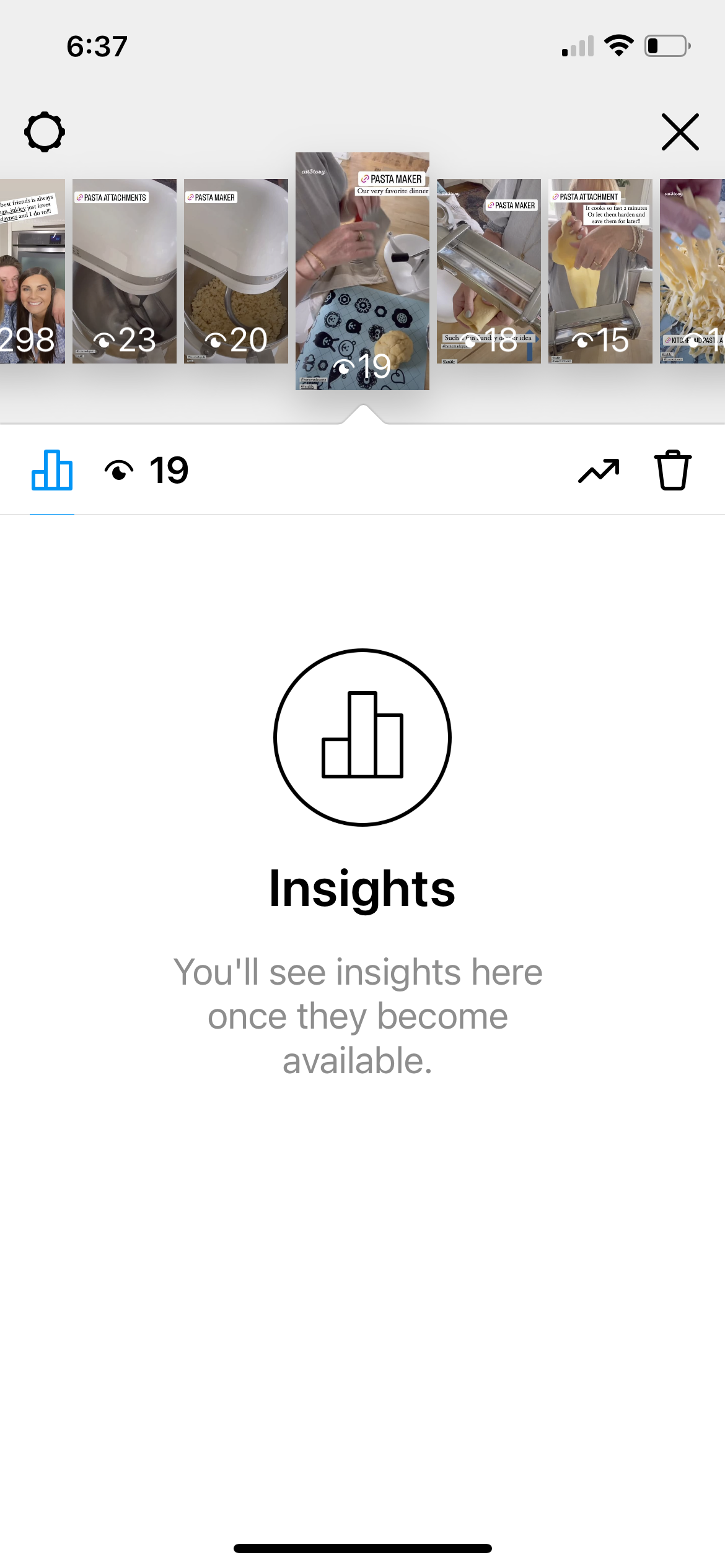This screenshot has height=1568, width=725.
Task: Open the Pasta Attachment story with 15 views
Action: pos(600,271)
